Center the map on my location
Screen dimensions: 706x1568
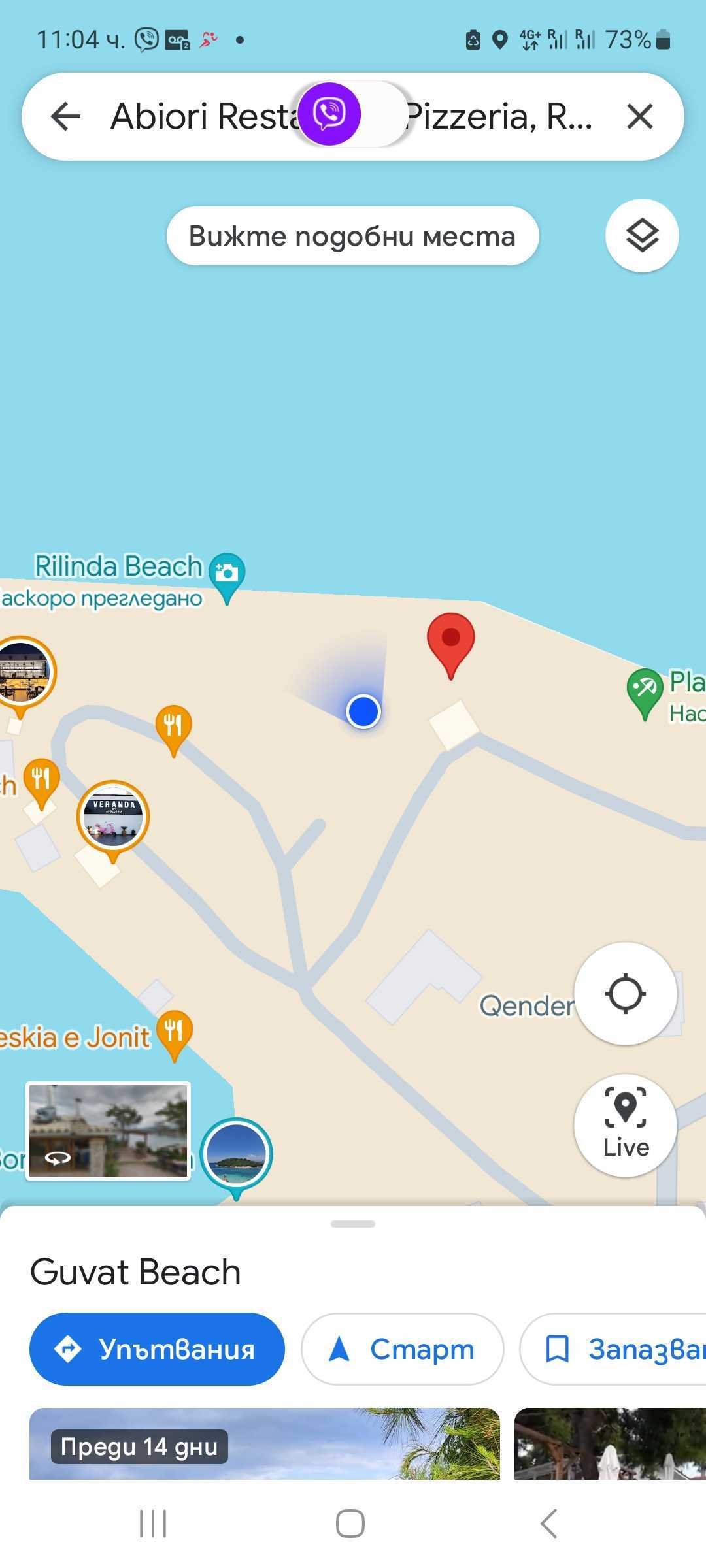[x=625, y=994]
